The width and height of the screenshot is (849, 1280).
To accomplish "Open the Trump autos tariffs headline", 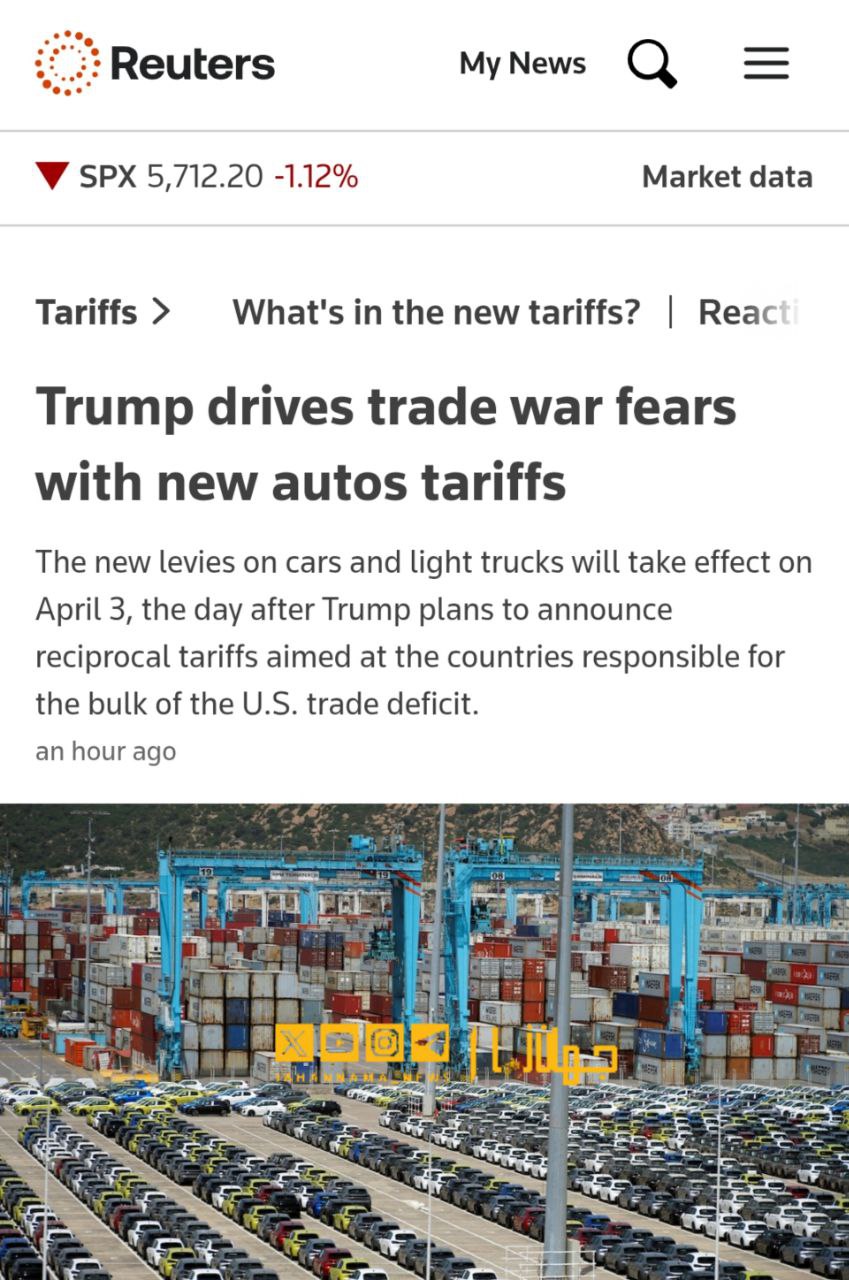I will pos(386,444).
